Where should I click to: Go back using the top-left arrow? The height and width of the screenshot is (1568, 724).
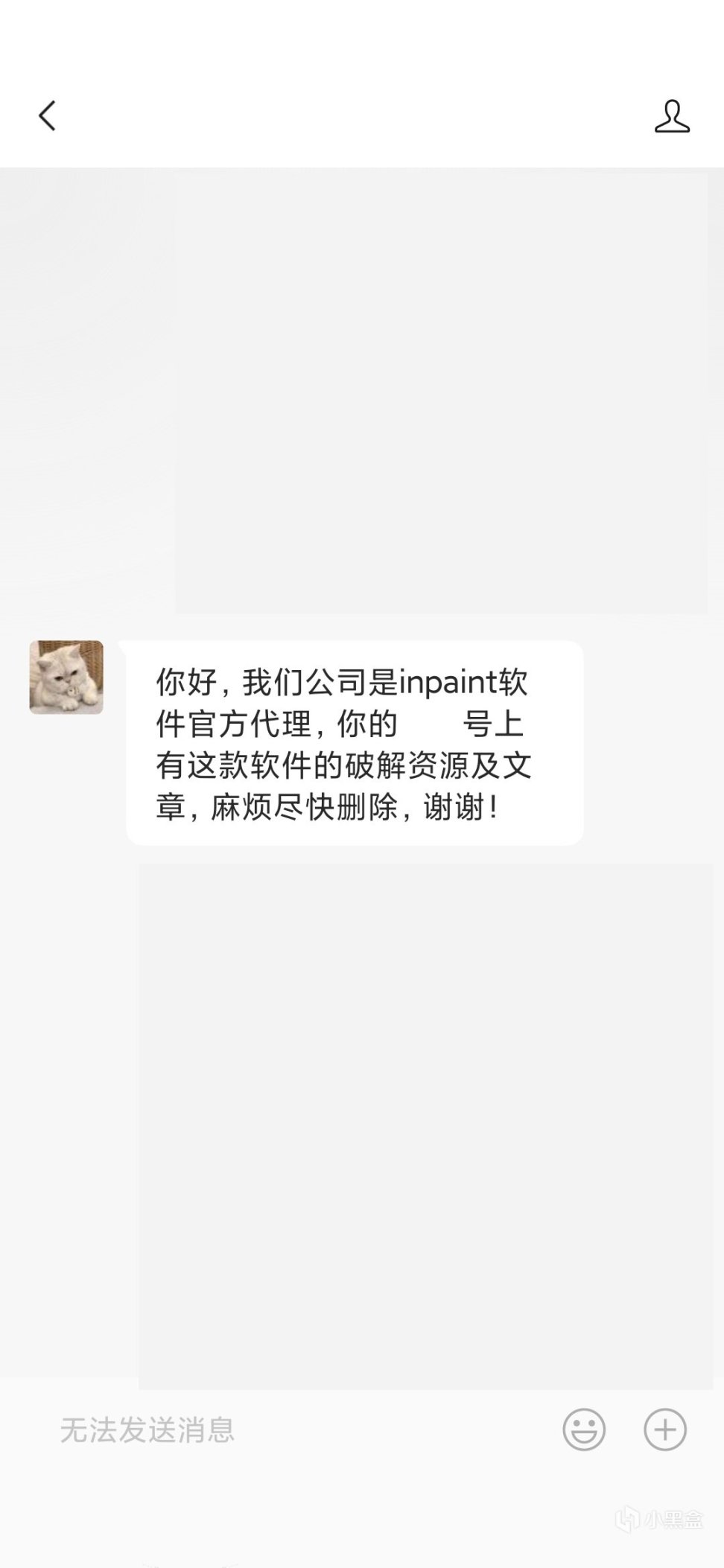click(48, 116)
